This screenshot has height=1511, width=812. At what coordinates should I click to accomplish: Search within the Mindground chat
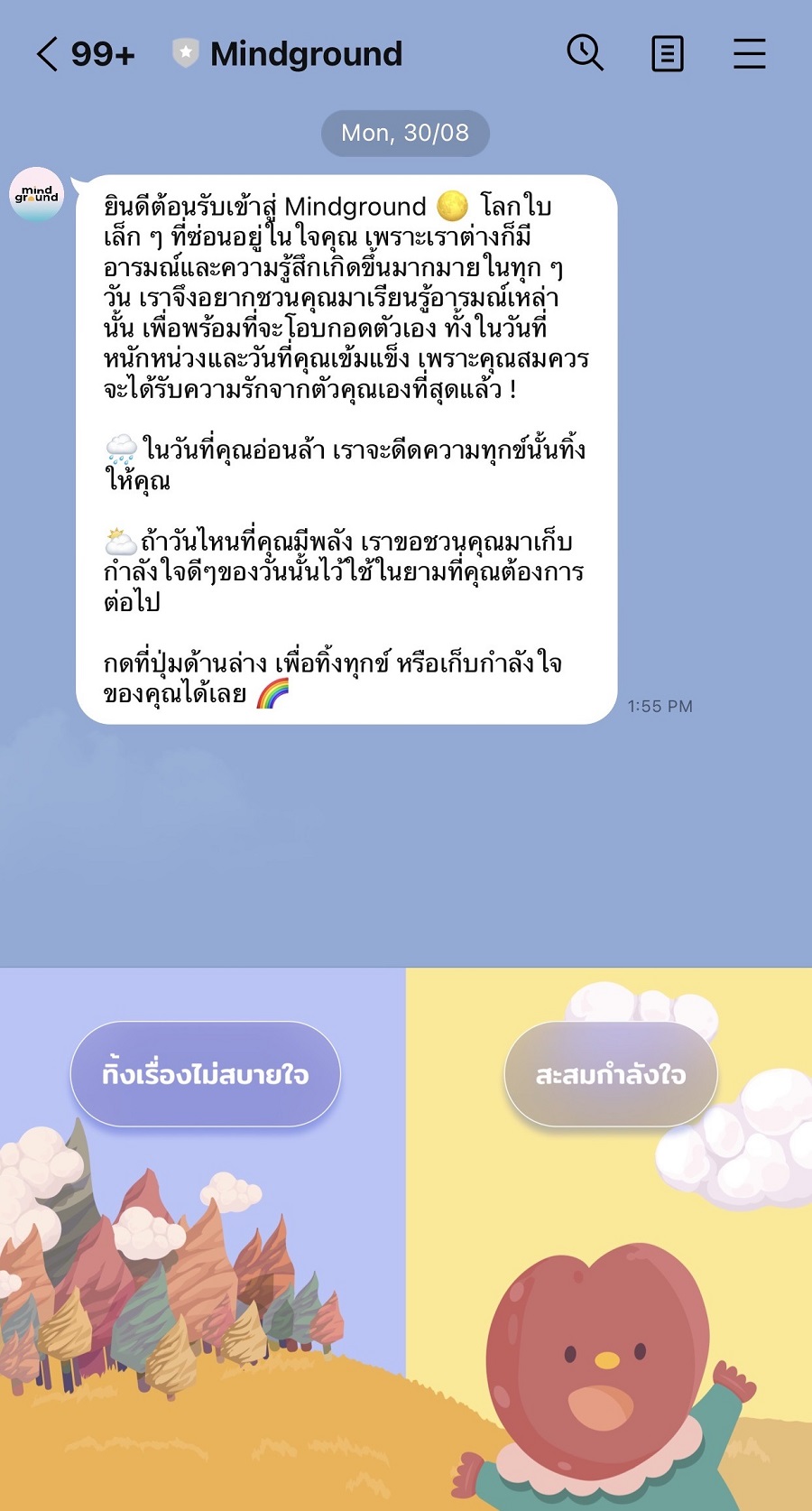(x=585, y=53)
